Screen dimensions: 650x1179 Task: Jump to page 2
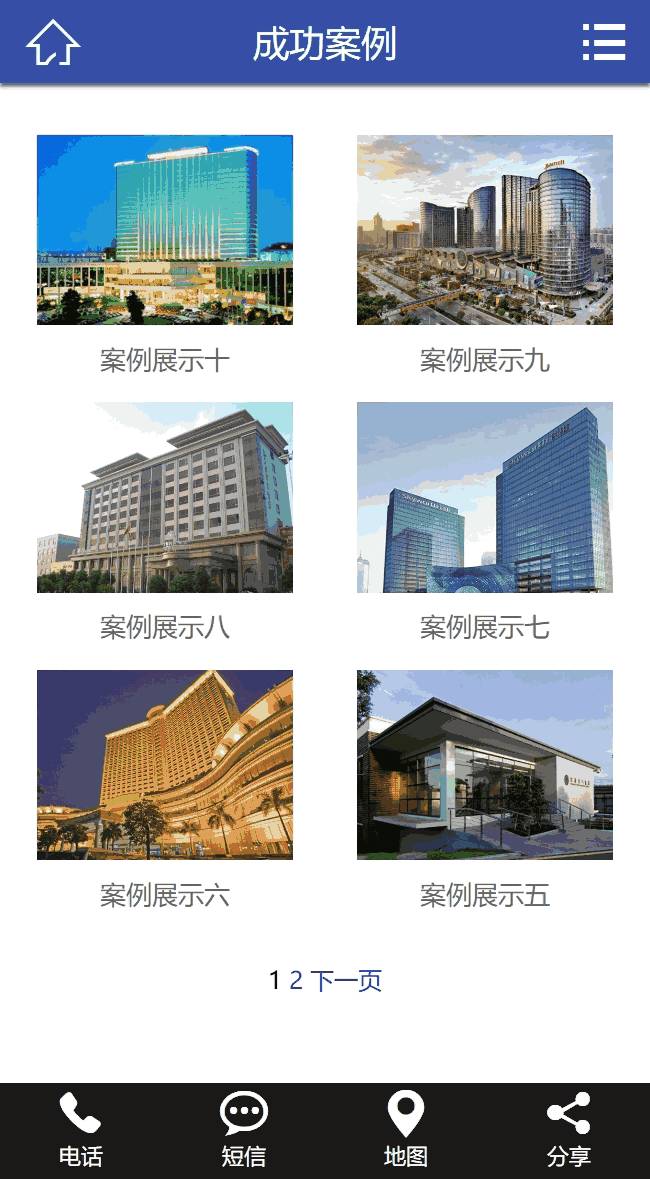click(x=296, y=980)
